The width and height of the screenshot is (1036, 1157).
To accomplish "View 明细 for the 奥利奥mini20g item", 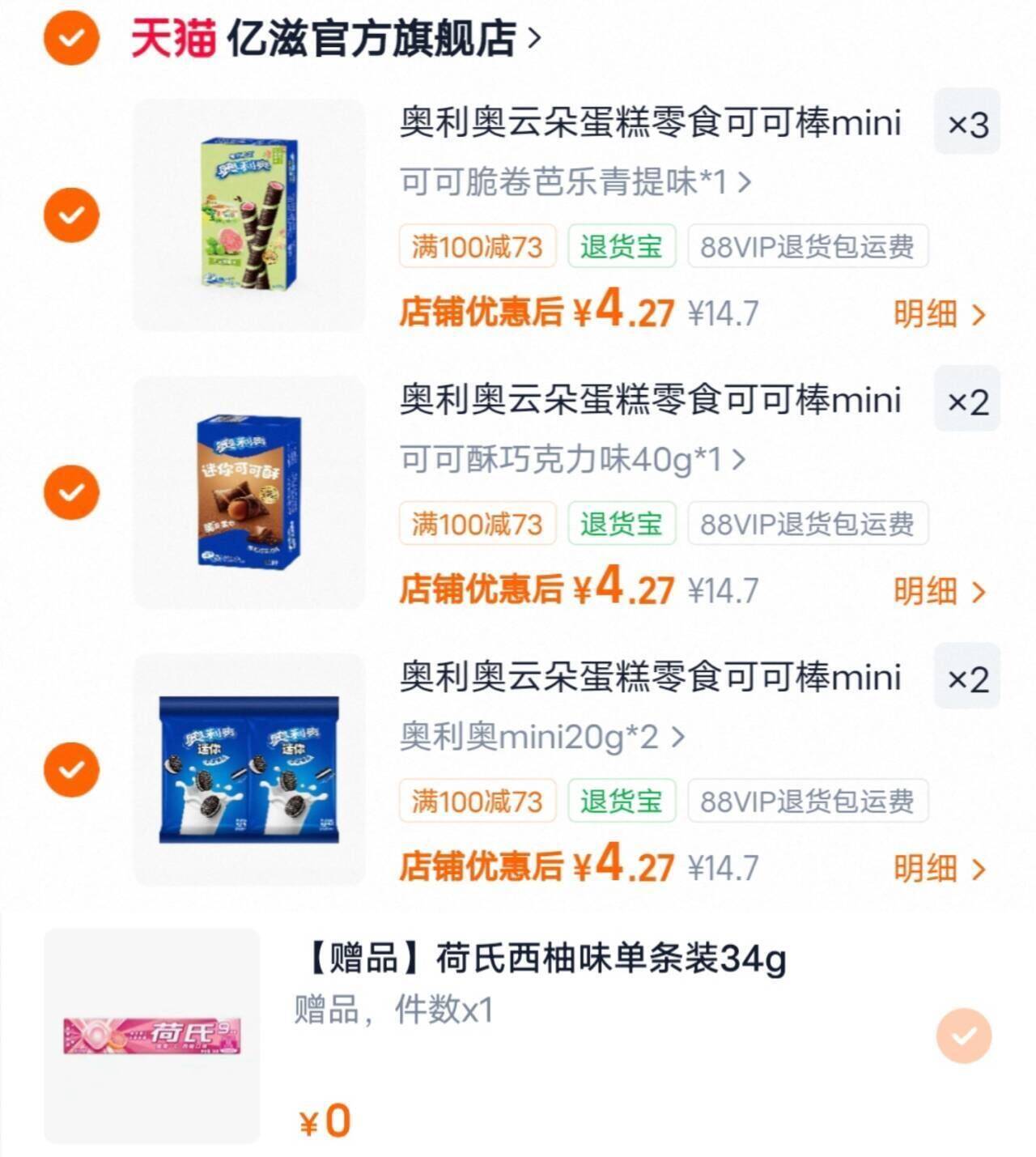I will coord(940,868).
